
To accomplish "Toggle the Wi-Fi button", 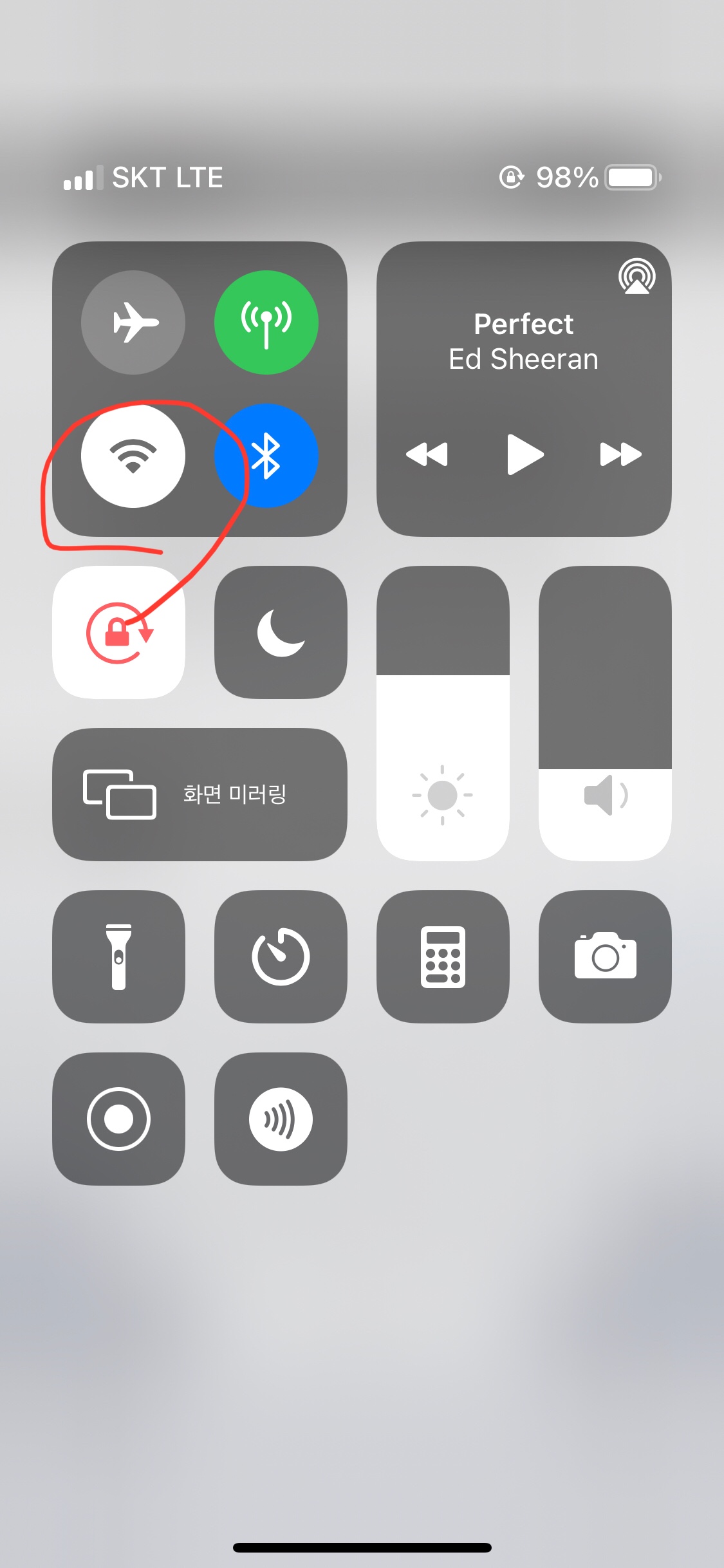I will pyautogui.click(x=133, y=456).
